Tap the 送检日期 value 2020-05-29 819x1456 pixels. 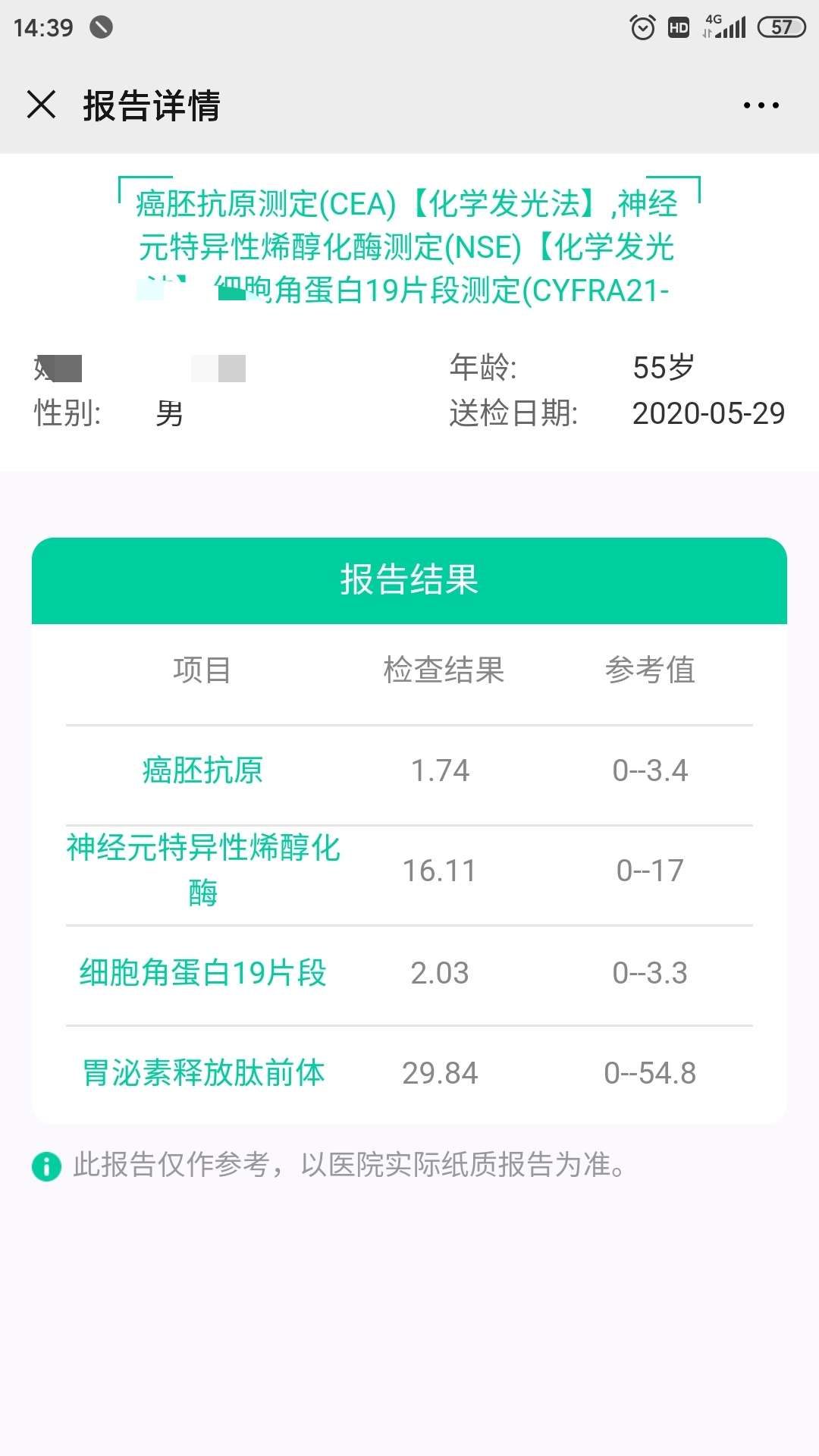coord(710,414)
